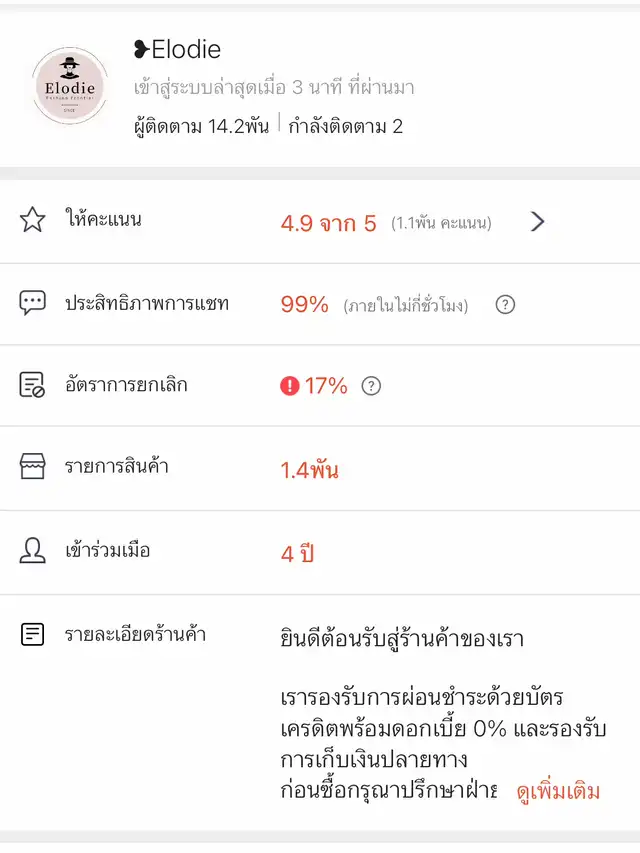Viewport: 640px width, 853px height.
Task: Tap the help icon beside 99% chat performance
Action: 505,305
